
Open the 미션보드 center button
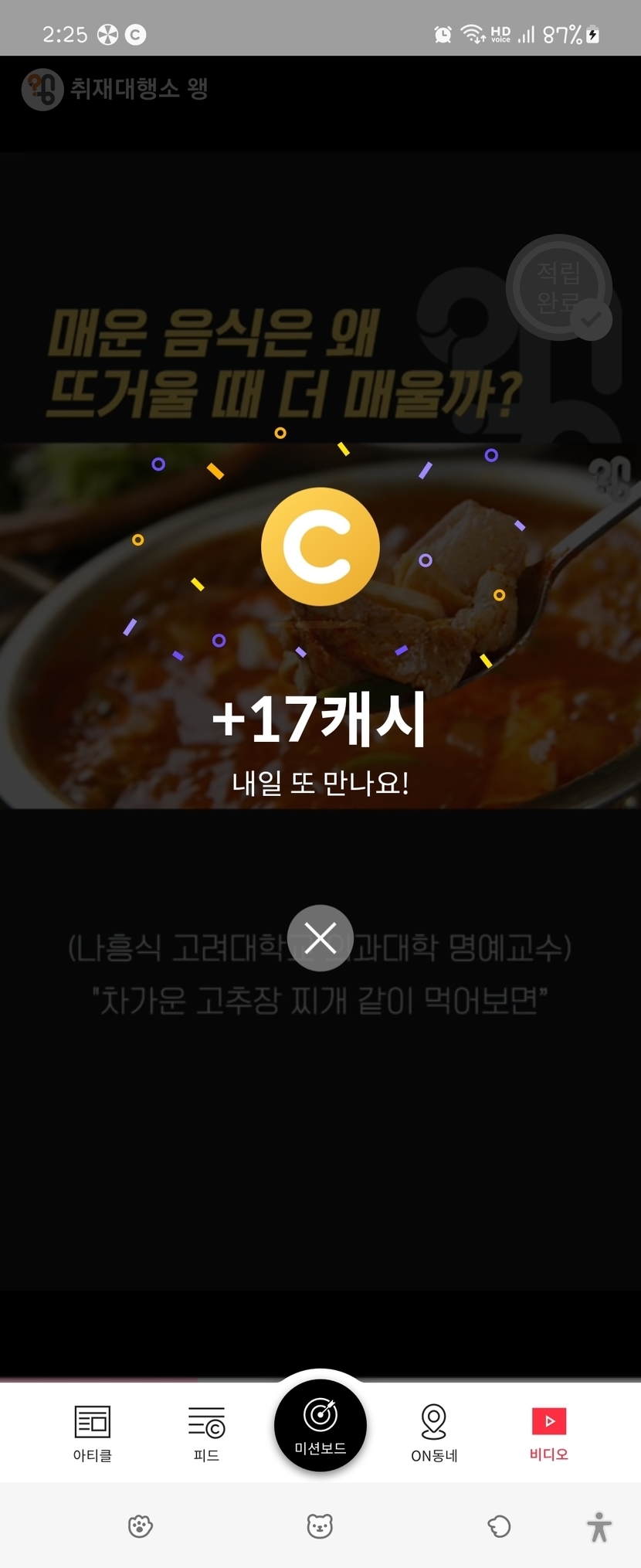click(x=320, y=1425)
